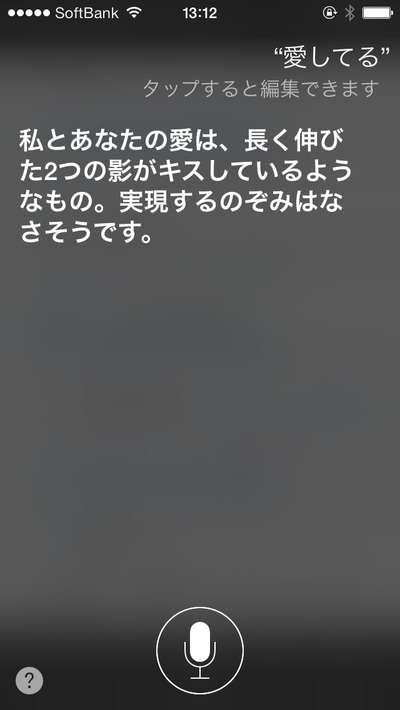This screenshot has height=710, width=400.
Task: Edit the spoken query "愛してる"
Action: (x=332, y=58)
